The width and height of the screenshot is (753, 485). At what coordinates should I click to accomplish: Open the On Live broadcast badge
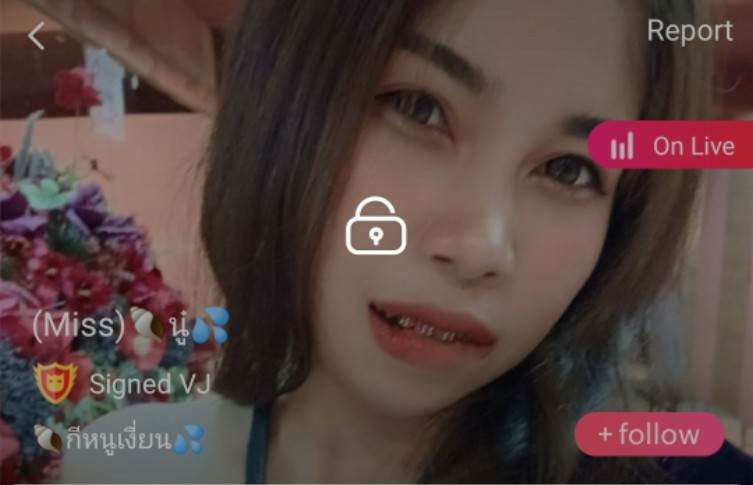672,147
